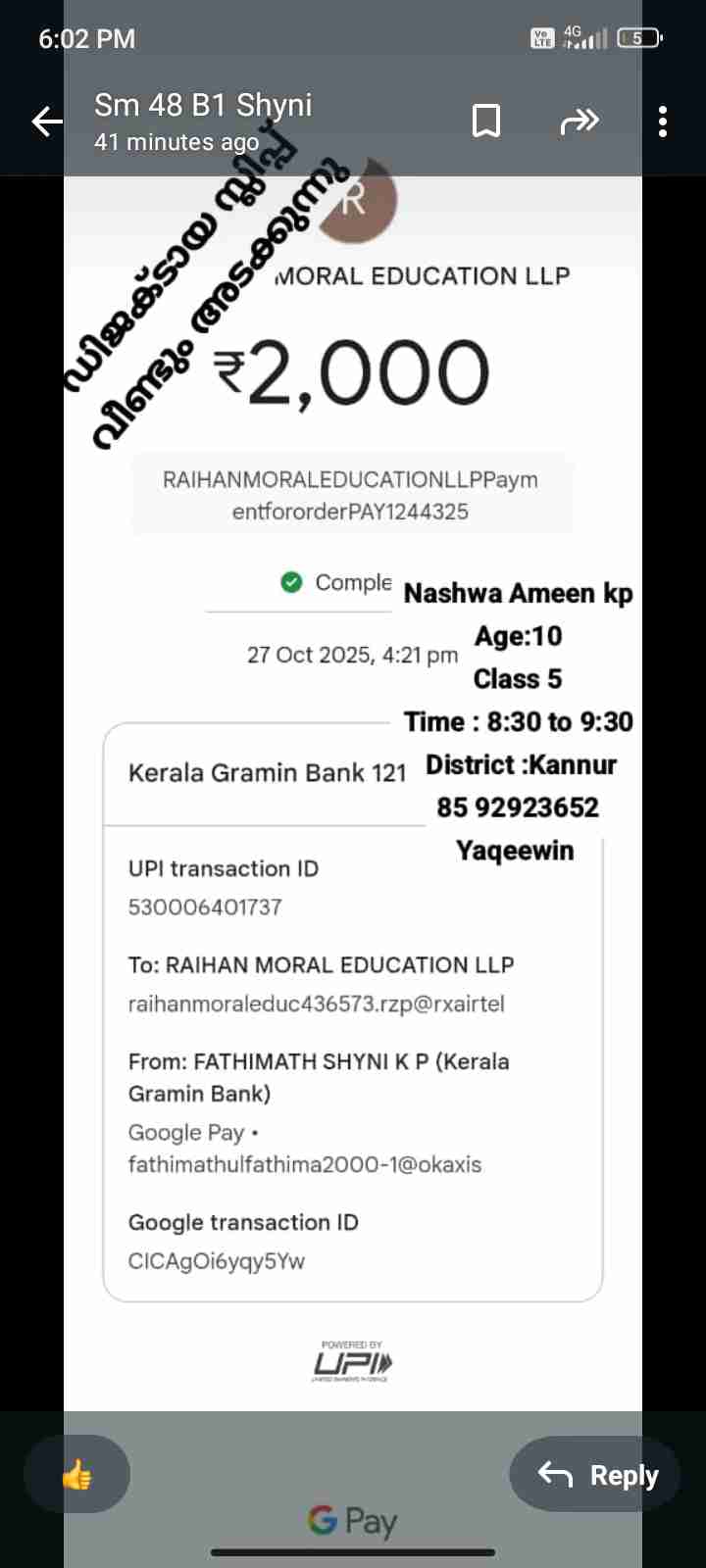706x1568 pixels.
Task: Go back from the status view
Action: tap(46, 122)
